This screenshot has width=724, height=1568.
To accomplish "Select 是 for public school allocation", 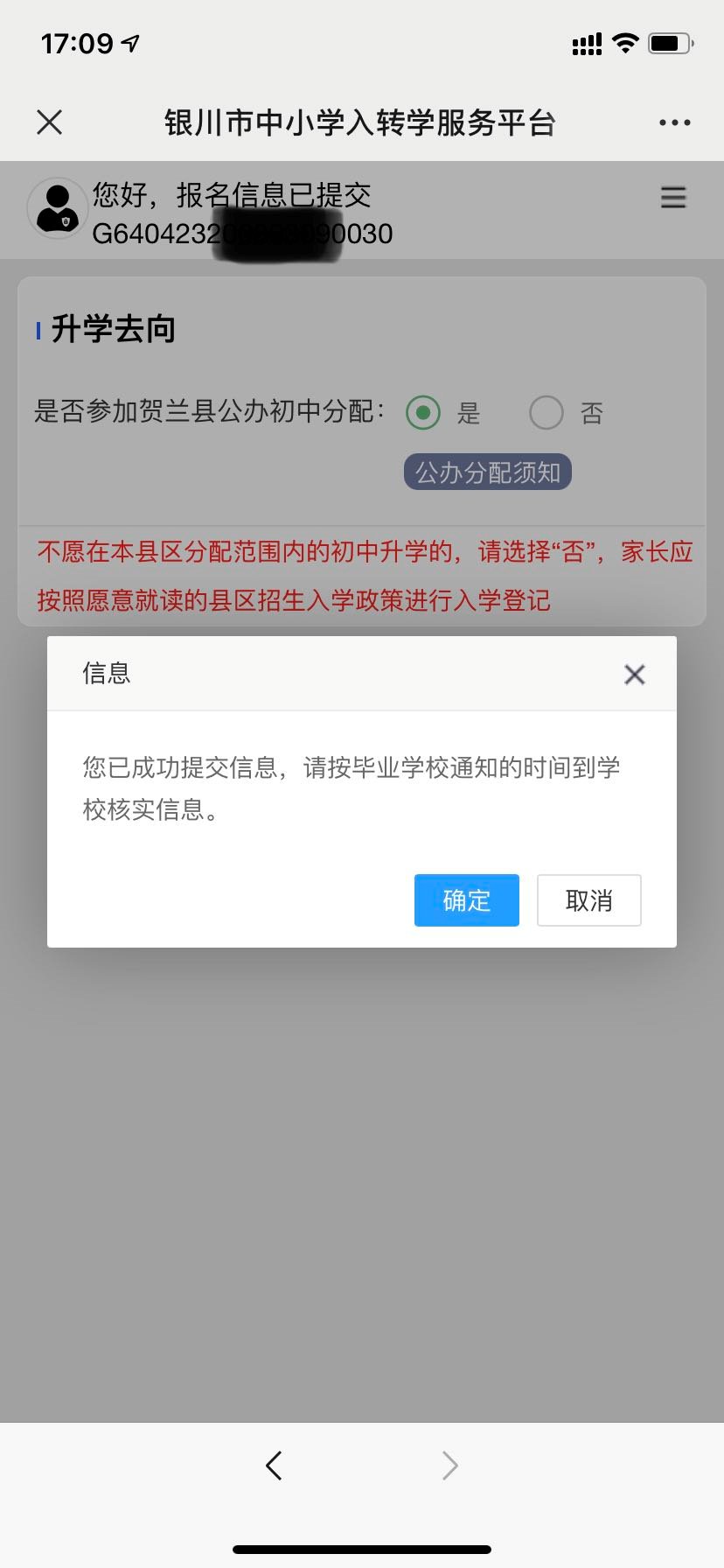I will click(423, 412).
